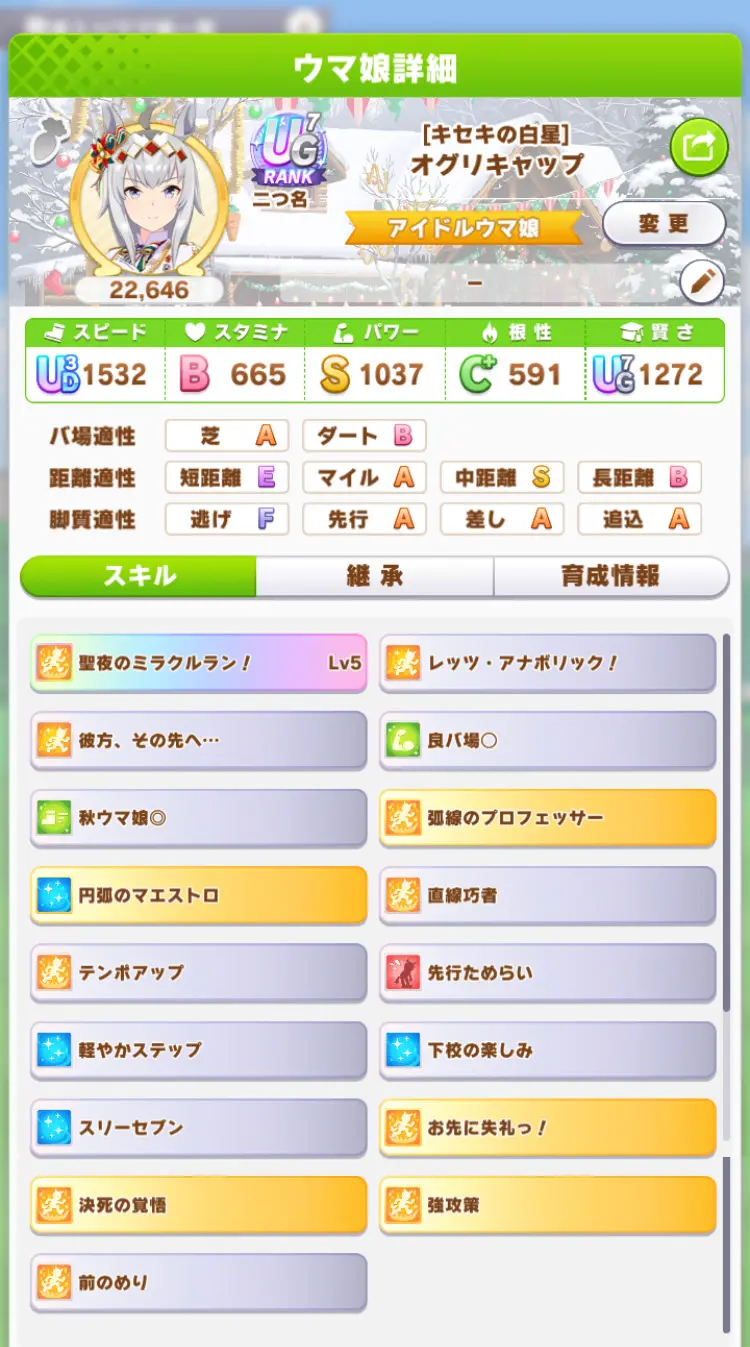
Task: Show details for 軽やかステップ
Action: (198, 1050)
